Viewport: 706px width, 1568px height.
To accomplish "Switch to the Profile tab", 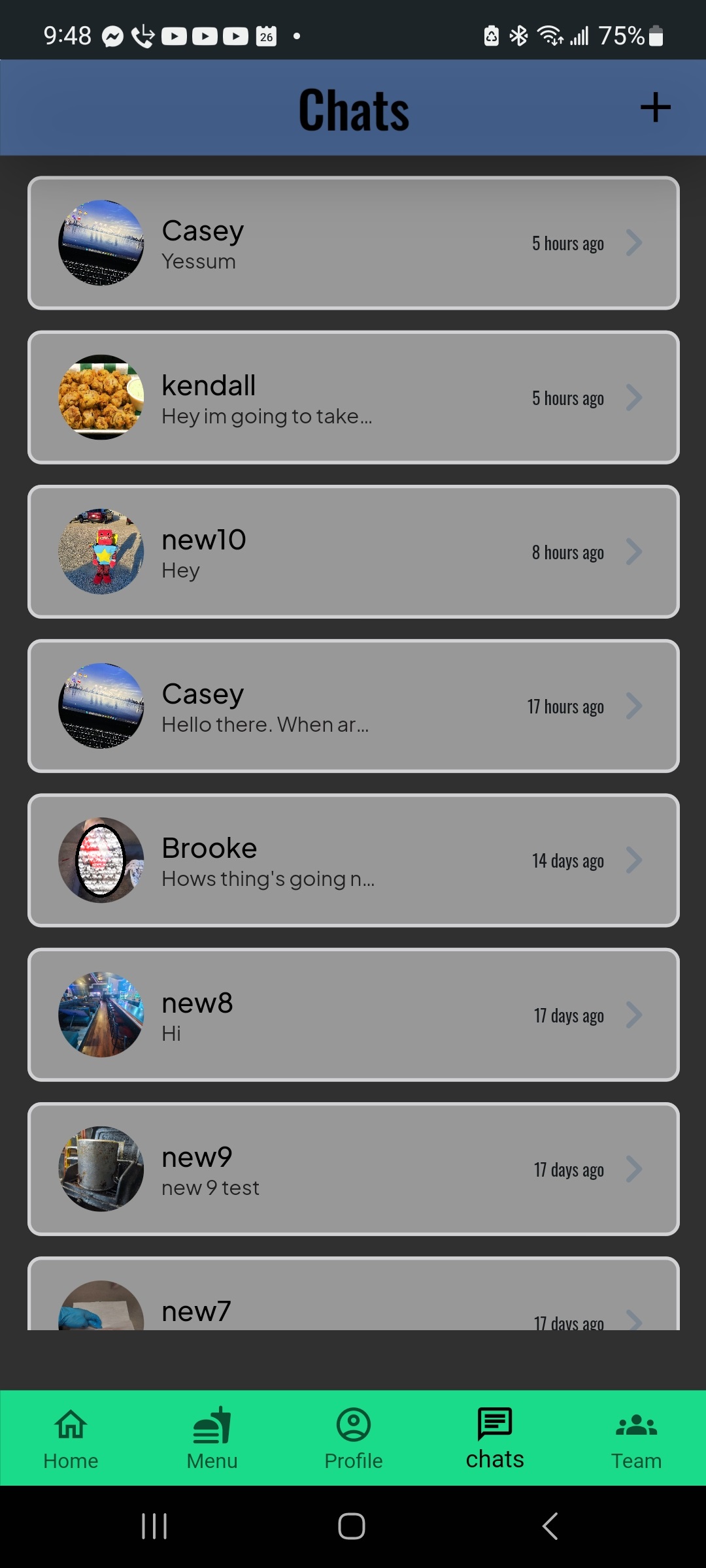I will [353, 1439].
